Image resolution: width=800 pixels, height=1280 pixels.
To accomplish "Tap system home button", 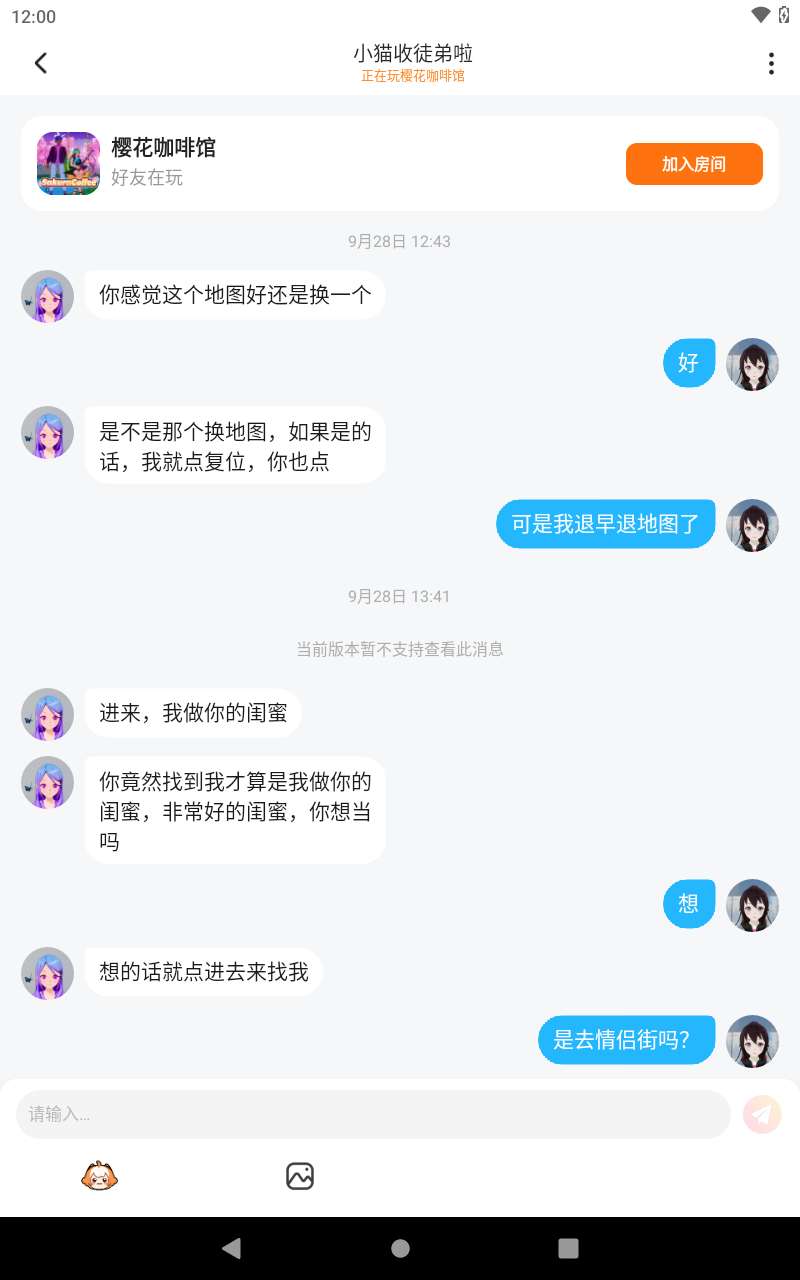I will tap(400, 1248).
